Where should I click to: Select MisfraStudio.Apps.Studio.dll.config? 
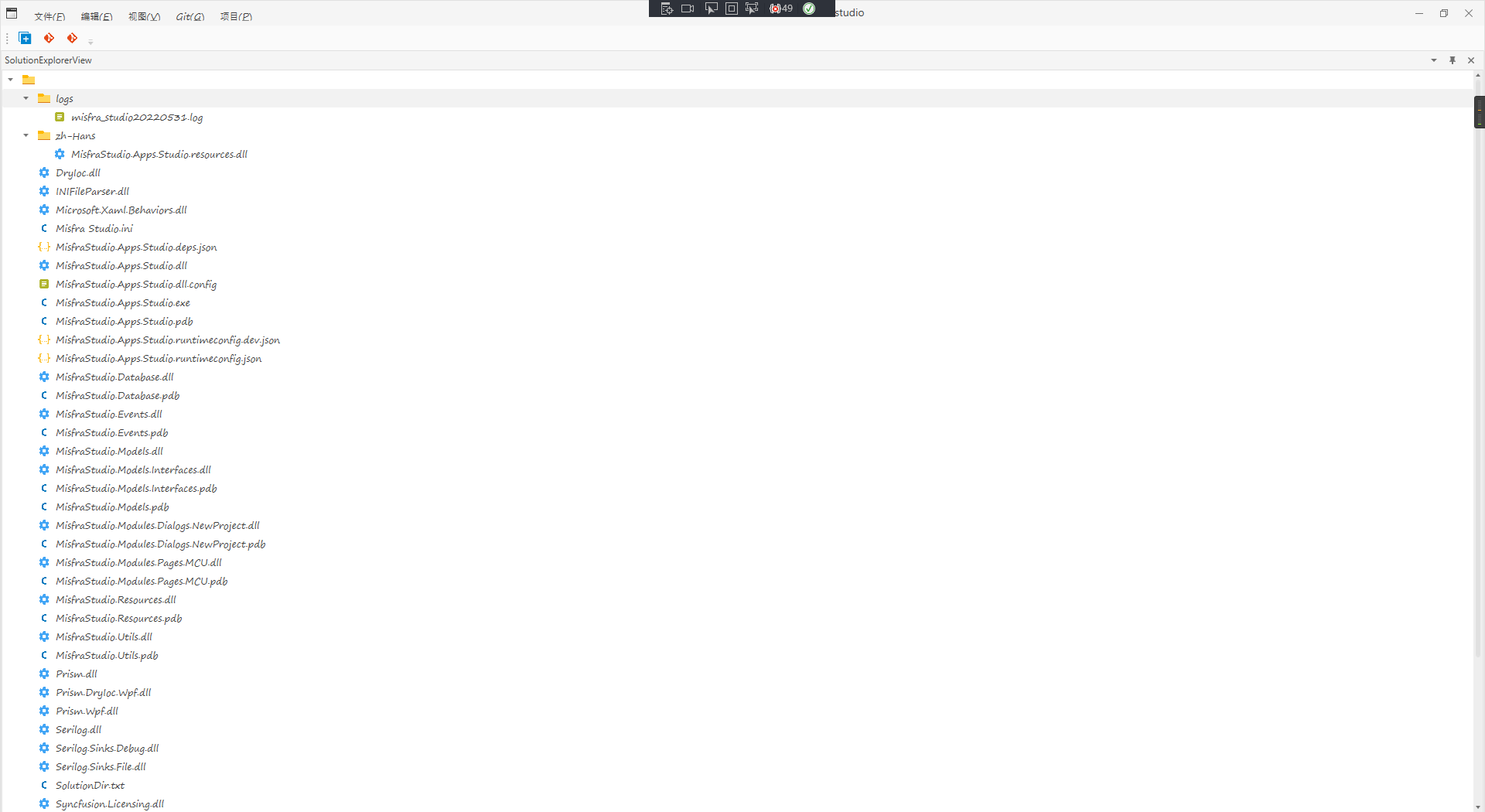136,285
